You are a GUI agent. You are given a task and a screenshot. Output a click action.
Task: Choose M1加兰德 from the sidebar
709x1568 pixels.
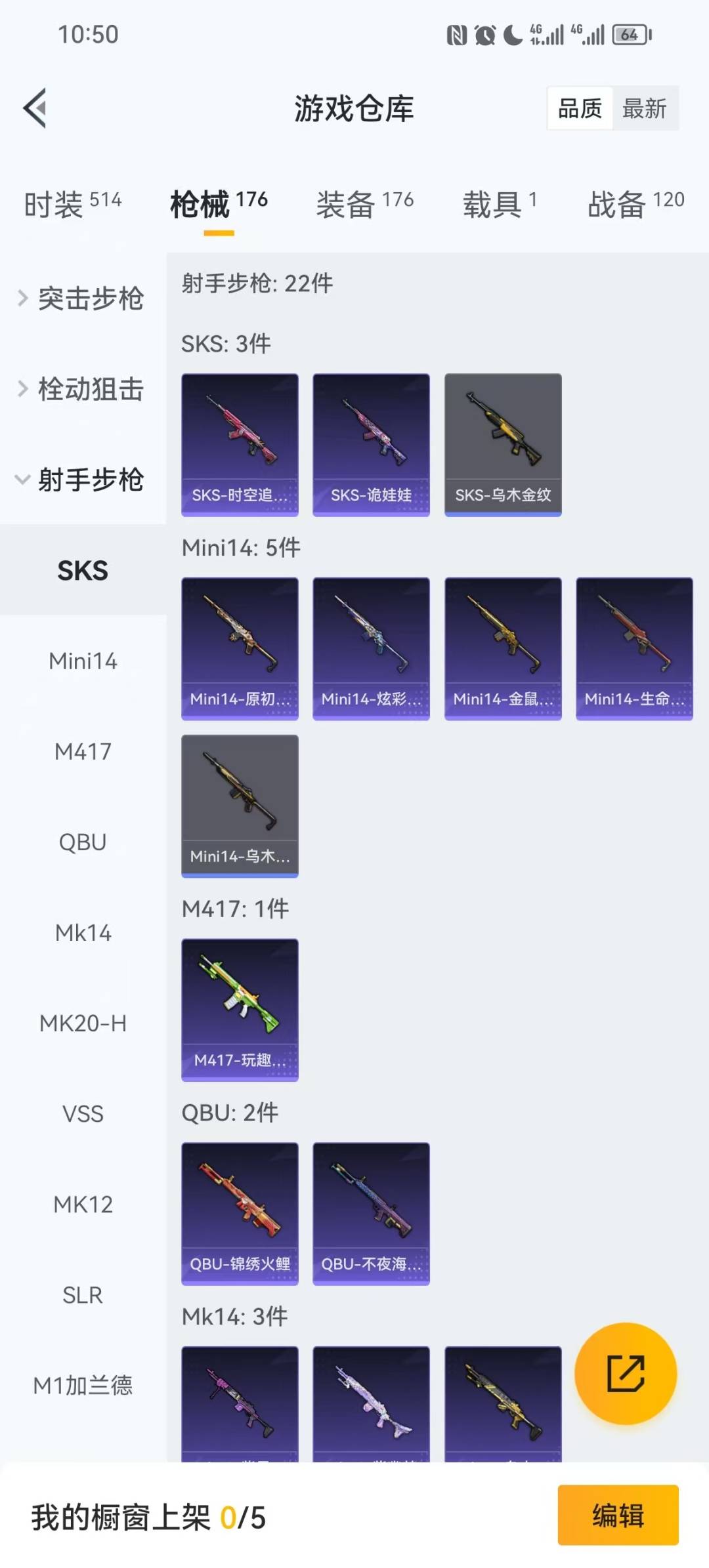pyautogui.click(x=83, y=1386)
